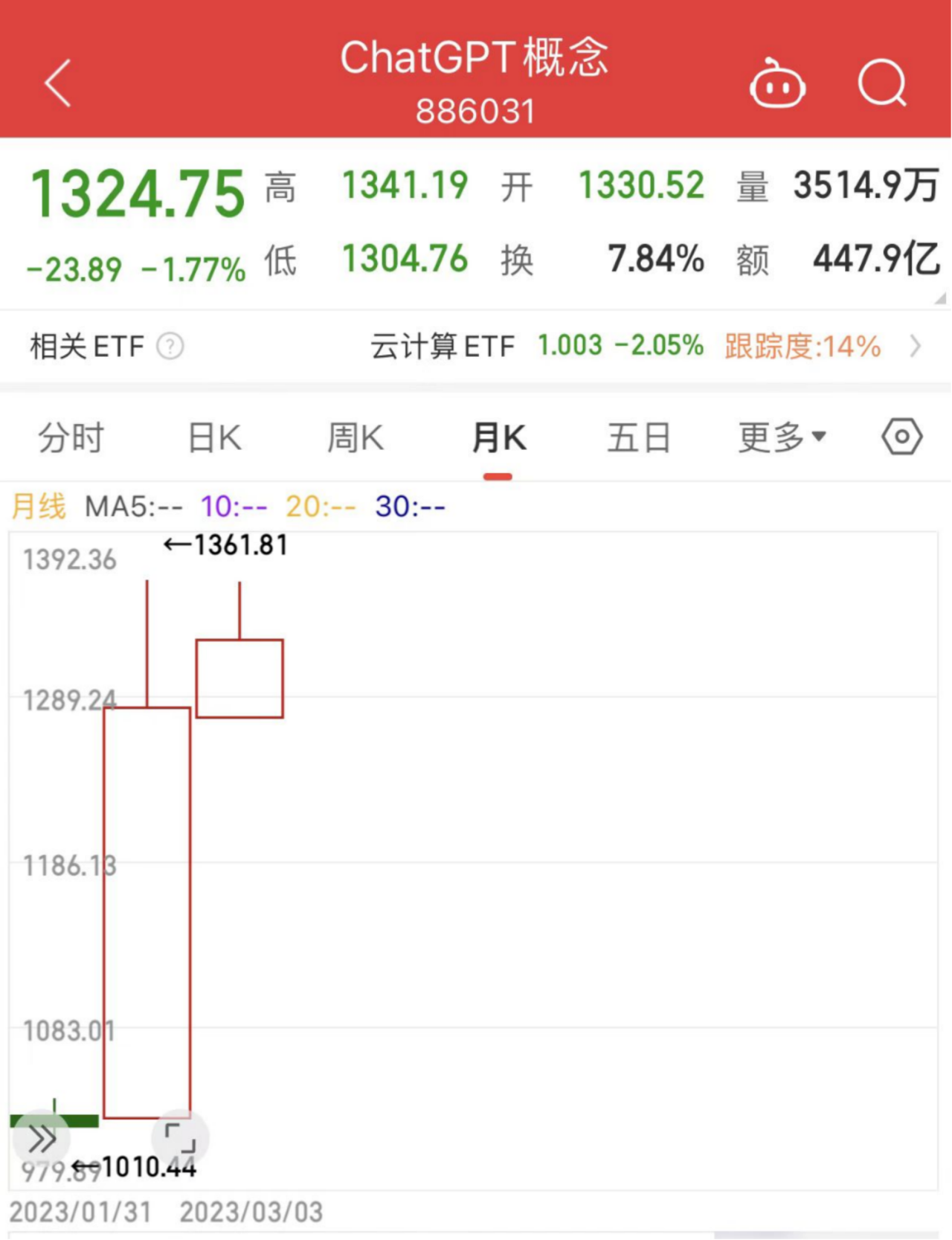Open search from the header

pyautogui.click(x=883, y=83)
